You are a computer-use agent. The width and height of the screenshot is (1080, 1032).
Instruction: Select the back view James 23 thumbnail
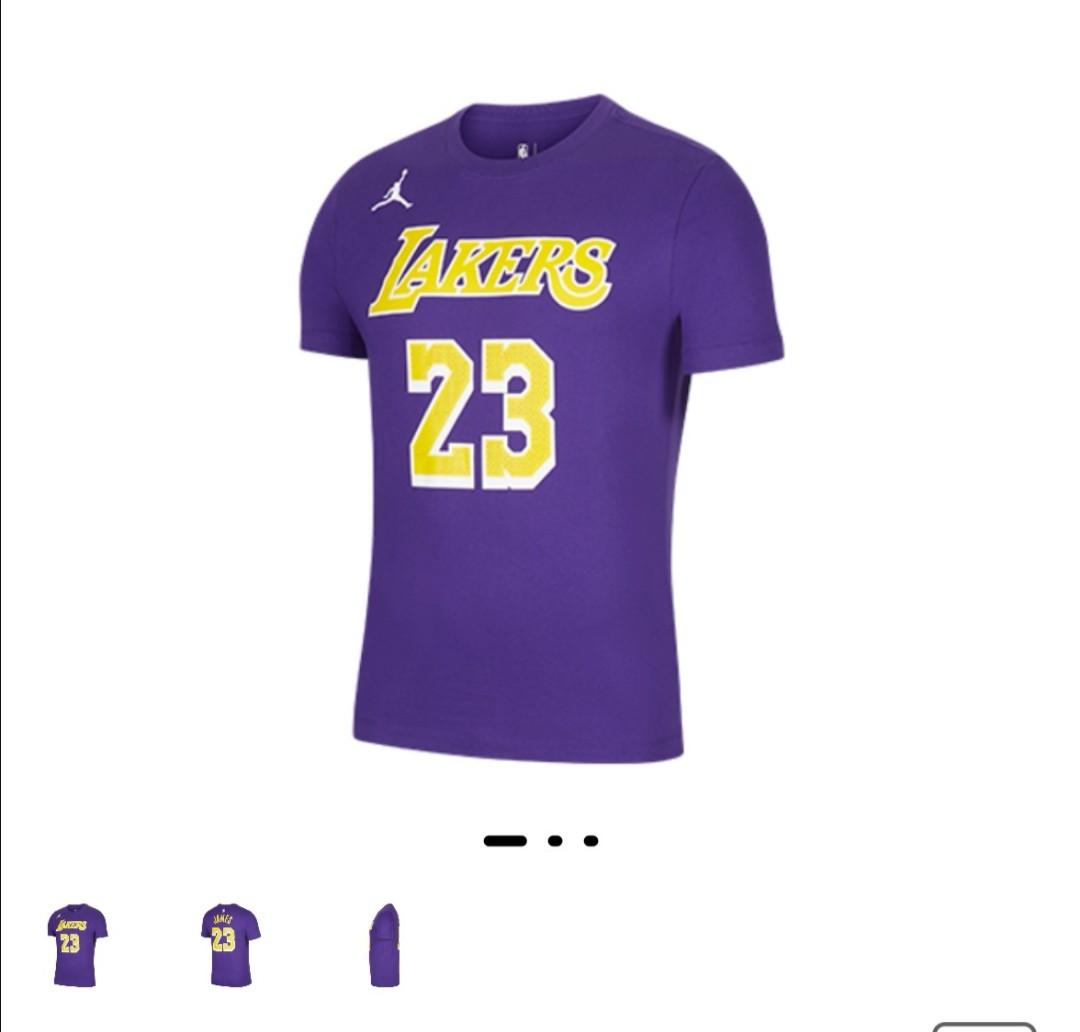click(x=230, y=945)
